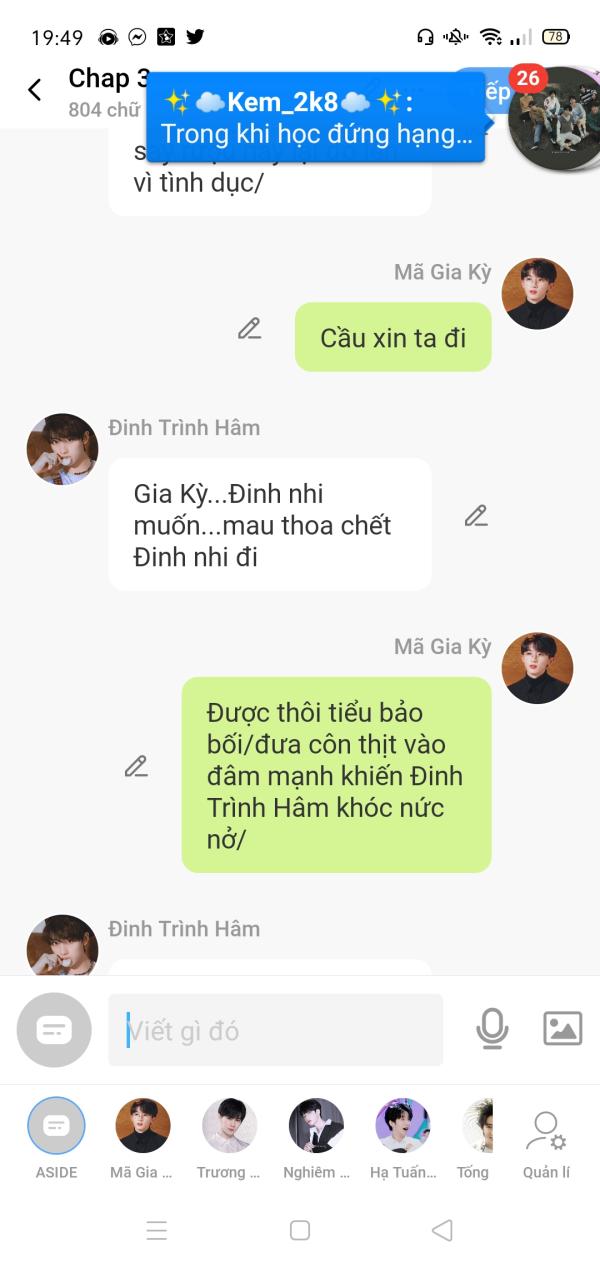The height and width of the screenshot is (1267, 600).
Task: Tap the large ASIDE button beside the text field
Action: point(54,1030)
